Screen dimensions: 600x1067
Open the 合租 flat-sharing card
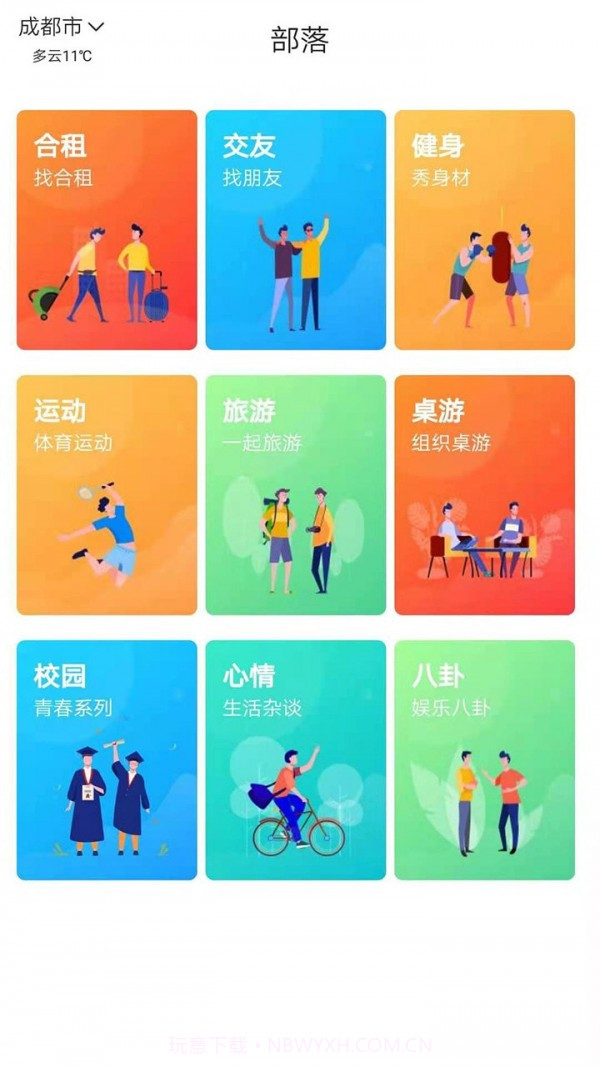point(107,230)
